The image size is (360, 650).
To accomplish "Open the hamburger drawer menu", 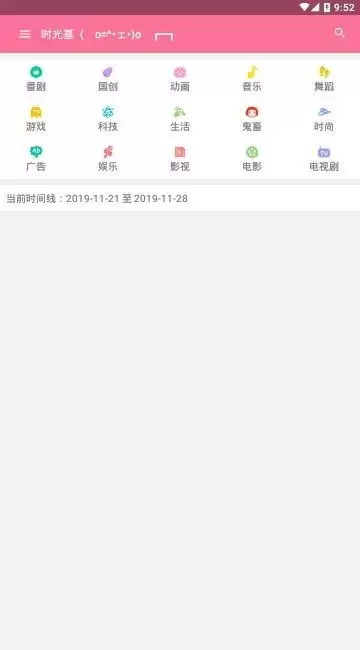I will click(25, 34).
